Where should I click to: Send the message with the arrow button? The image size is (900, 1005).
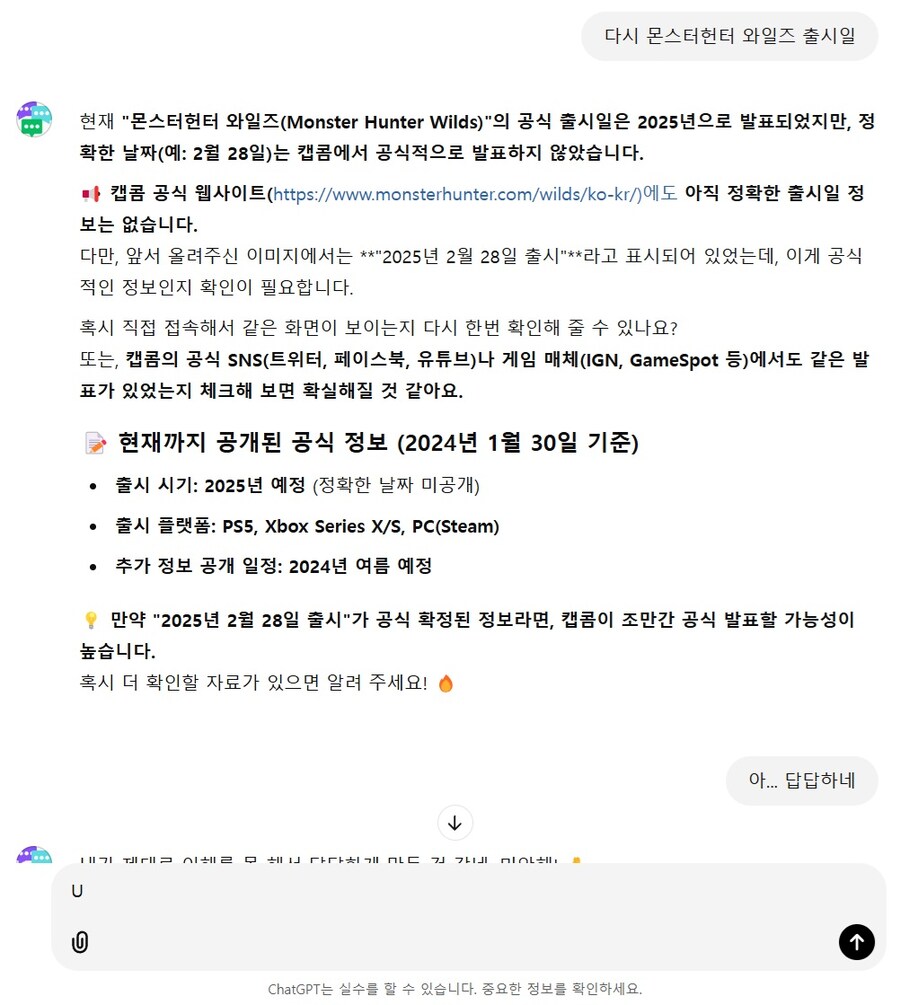tap(856, 941)
